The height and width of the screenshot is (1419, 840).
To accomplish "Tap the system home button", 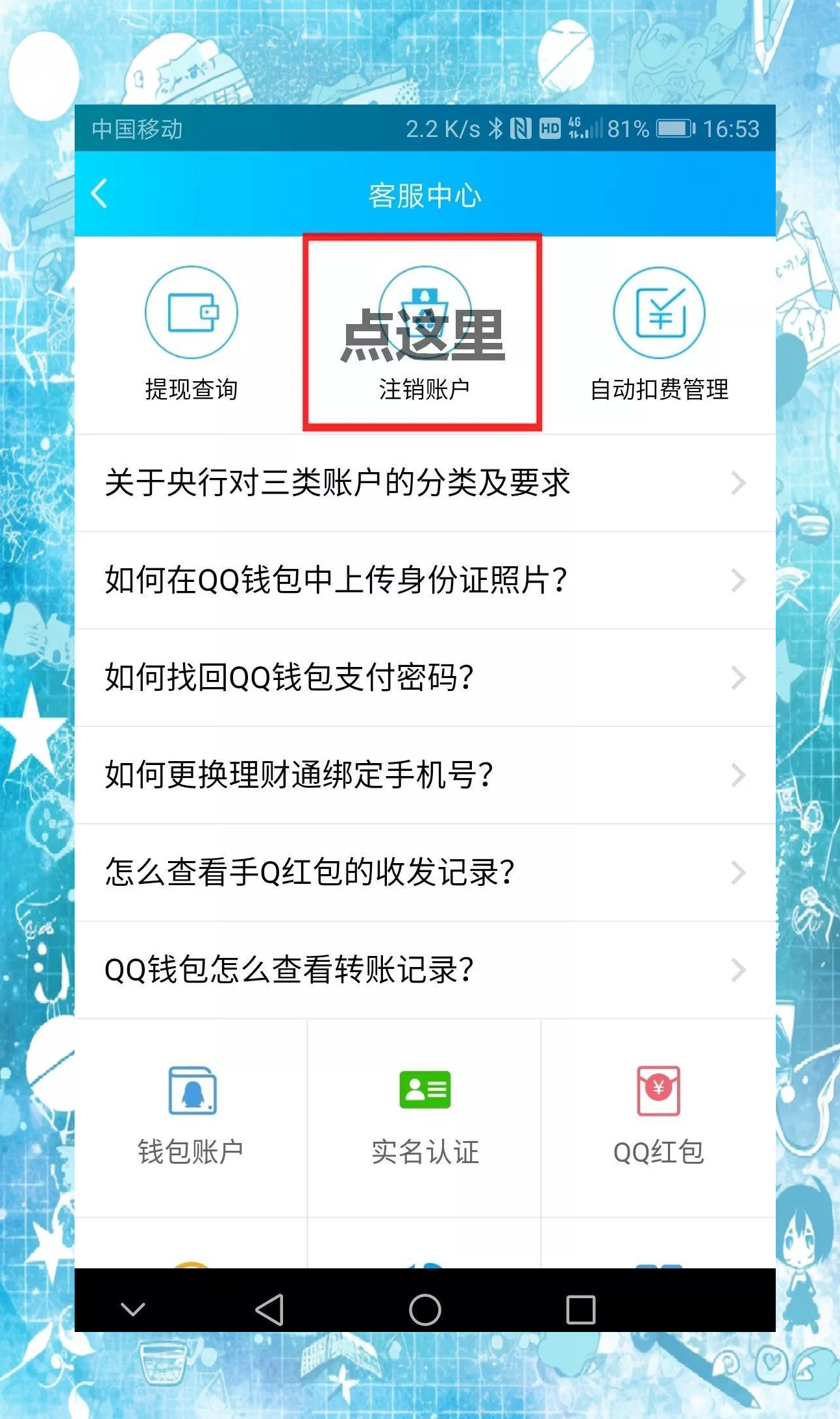I will [x=425, y=1309].
